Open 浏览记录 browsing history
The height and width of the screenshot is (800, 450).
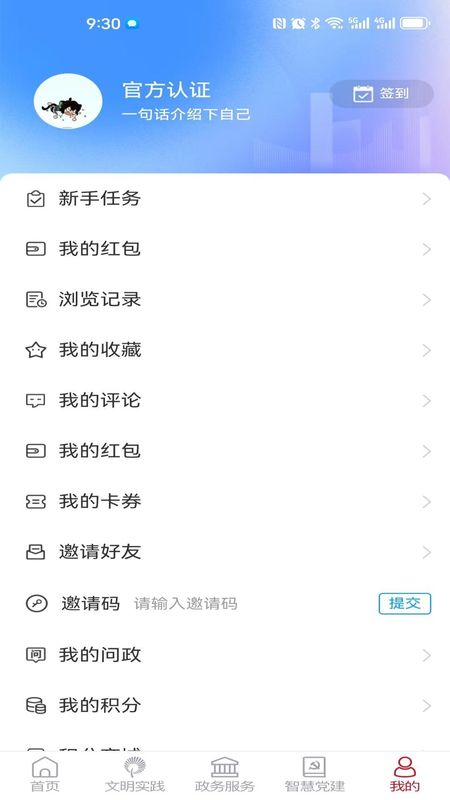point(225,299)
